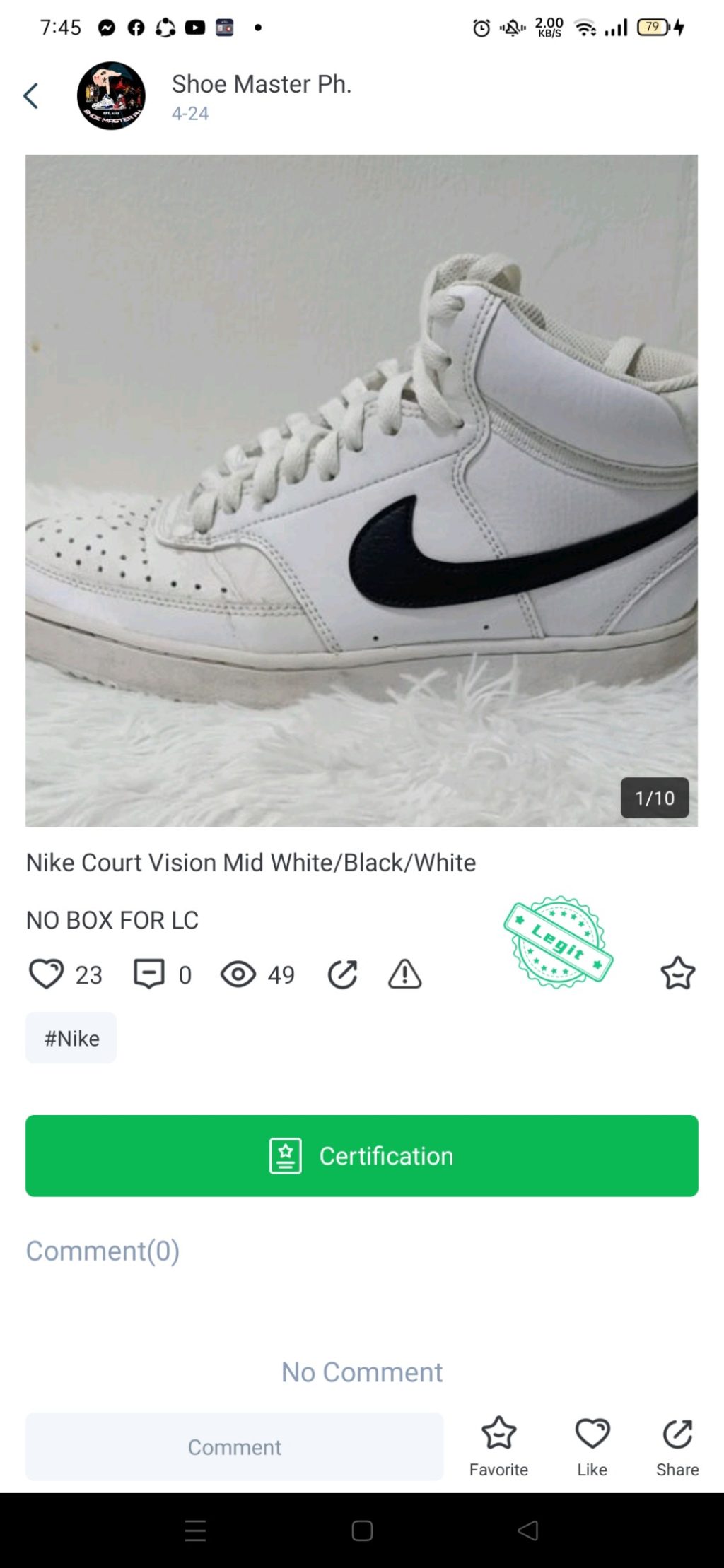Open the green Certification button
The image size is (724, 1568).
(x=361, y=1155)
